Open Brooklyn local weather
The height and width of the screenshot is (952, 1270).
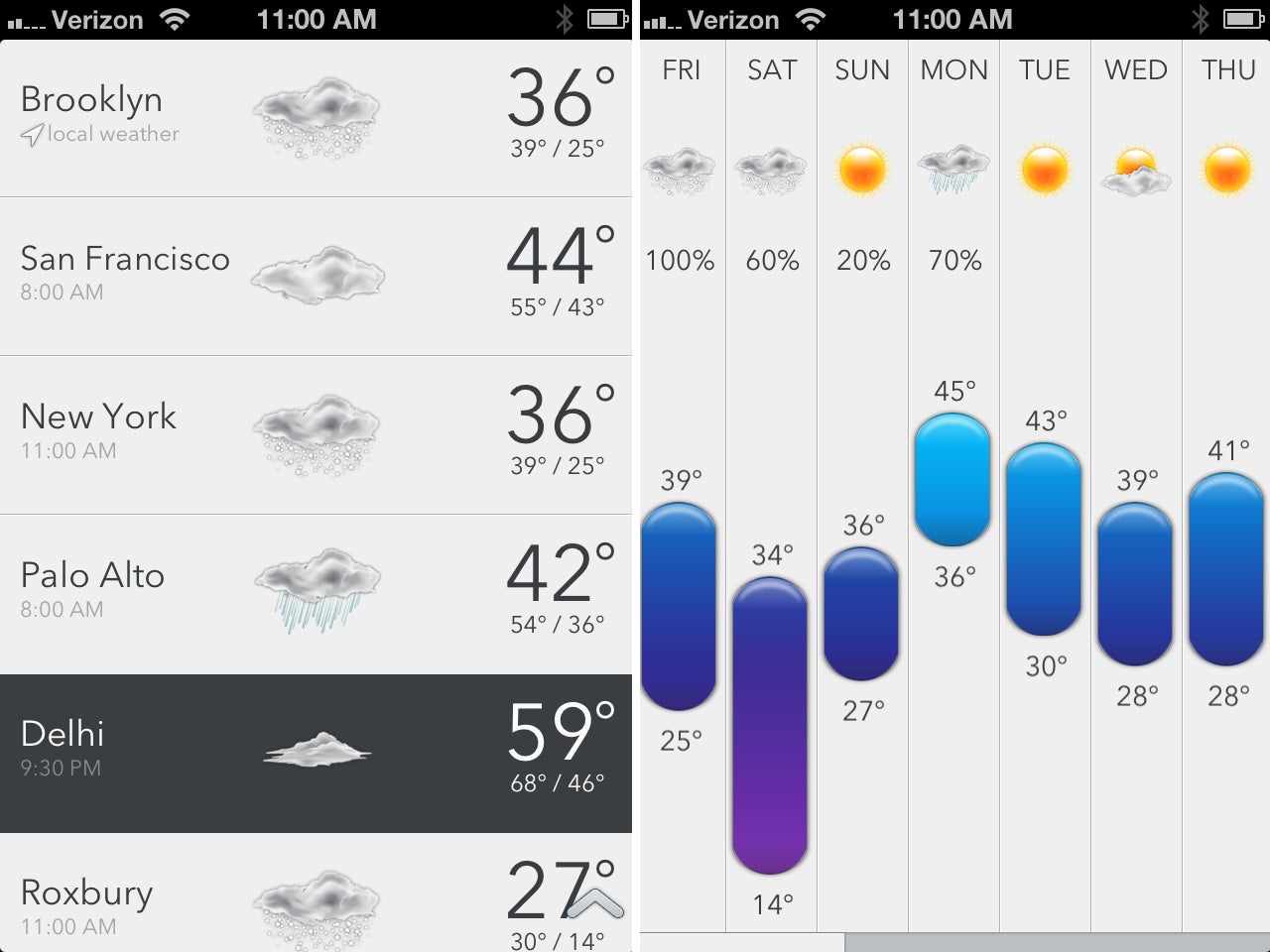coord(316,117)
